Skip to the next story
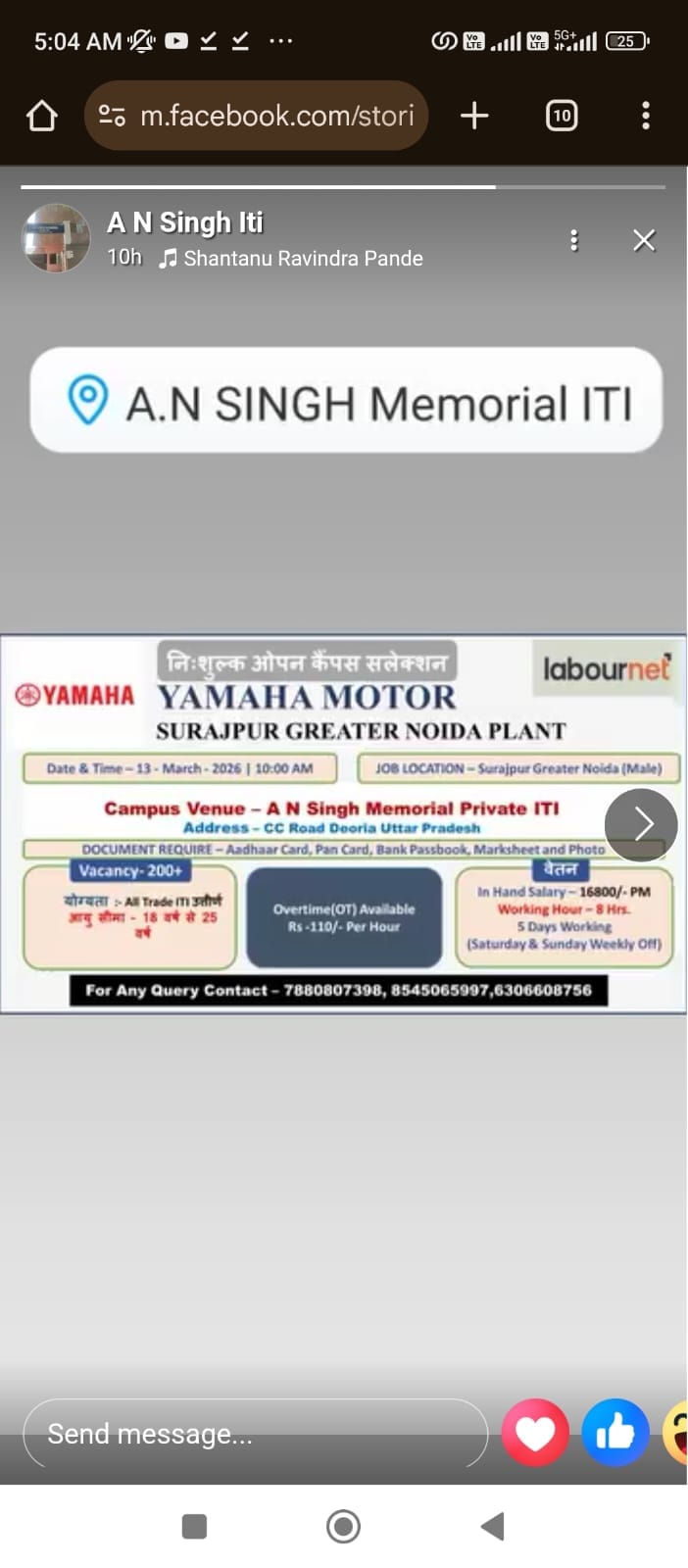This screenshot has height=1568, width=688. click(x=641, y=824)
